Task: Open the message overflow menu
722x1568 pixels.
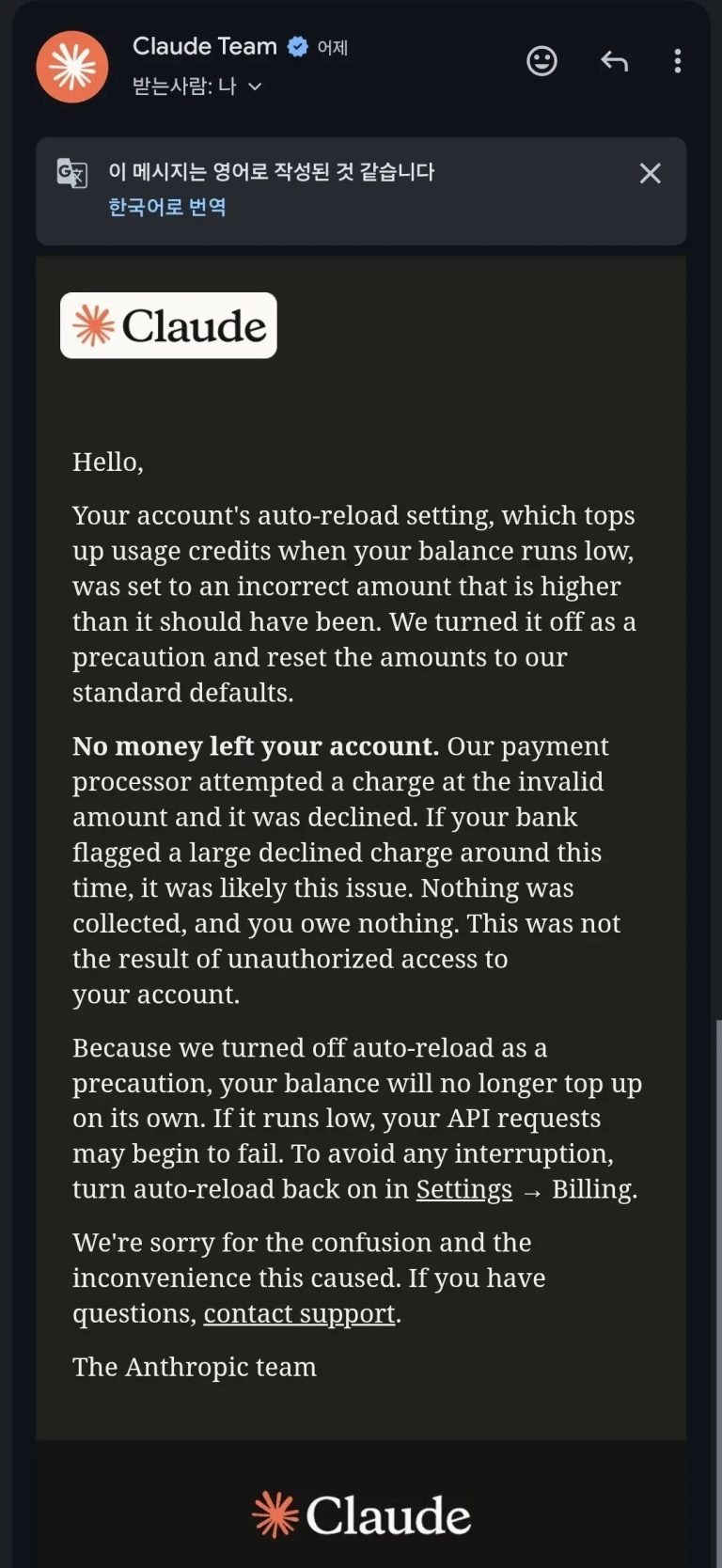Action: pyautogui.click(x=678, y=61)
